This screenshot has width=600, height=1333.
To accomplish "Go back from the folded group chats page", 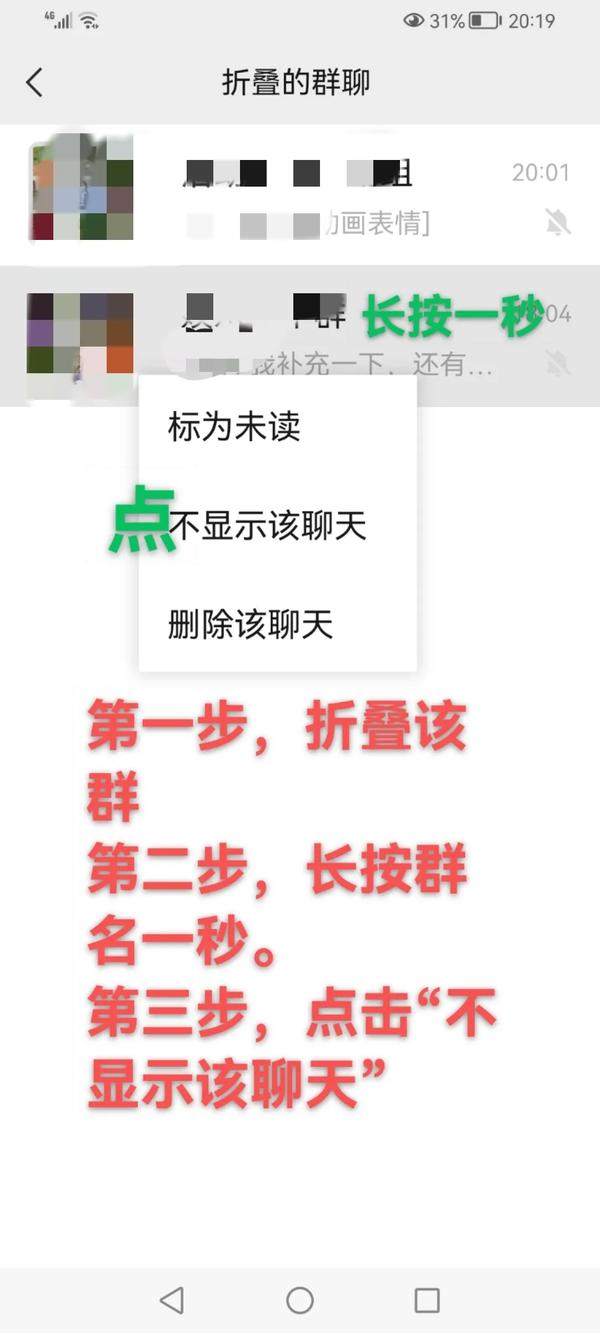I will coord(35,82).
